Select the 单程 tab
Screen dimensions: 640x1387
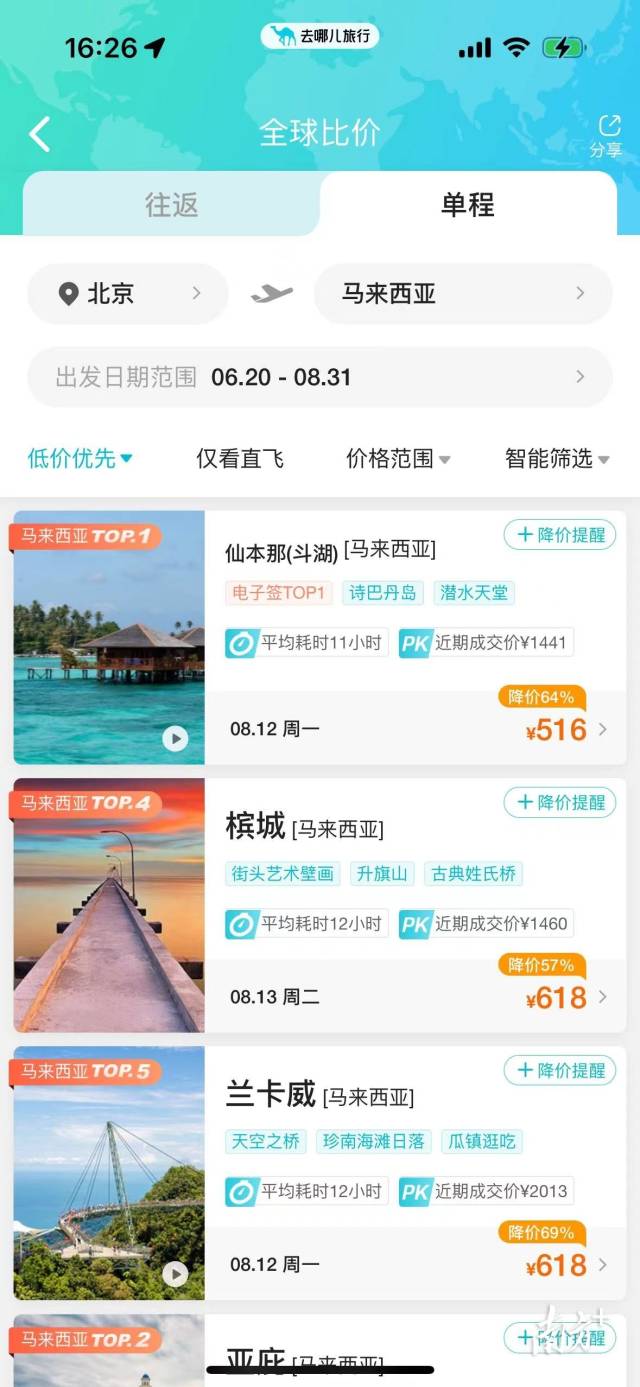pyautogui.click(x=467, y=205)
